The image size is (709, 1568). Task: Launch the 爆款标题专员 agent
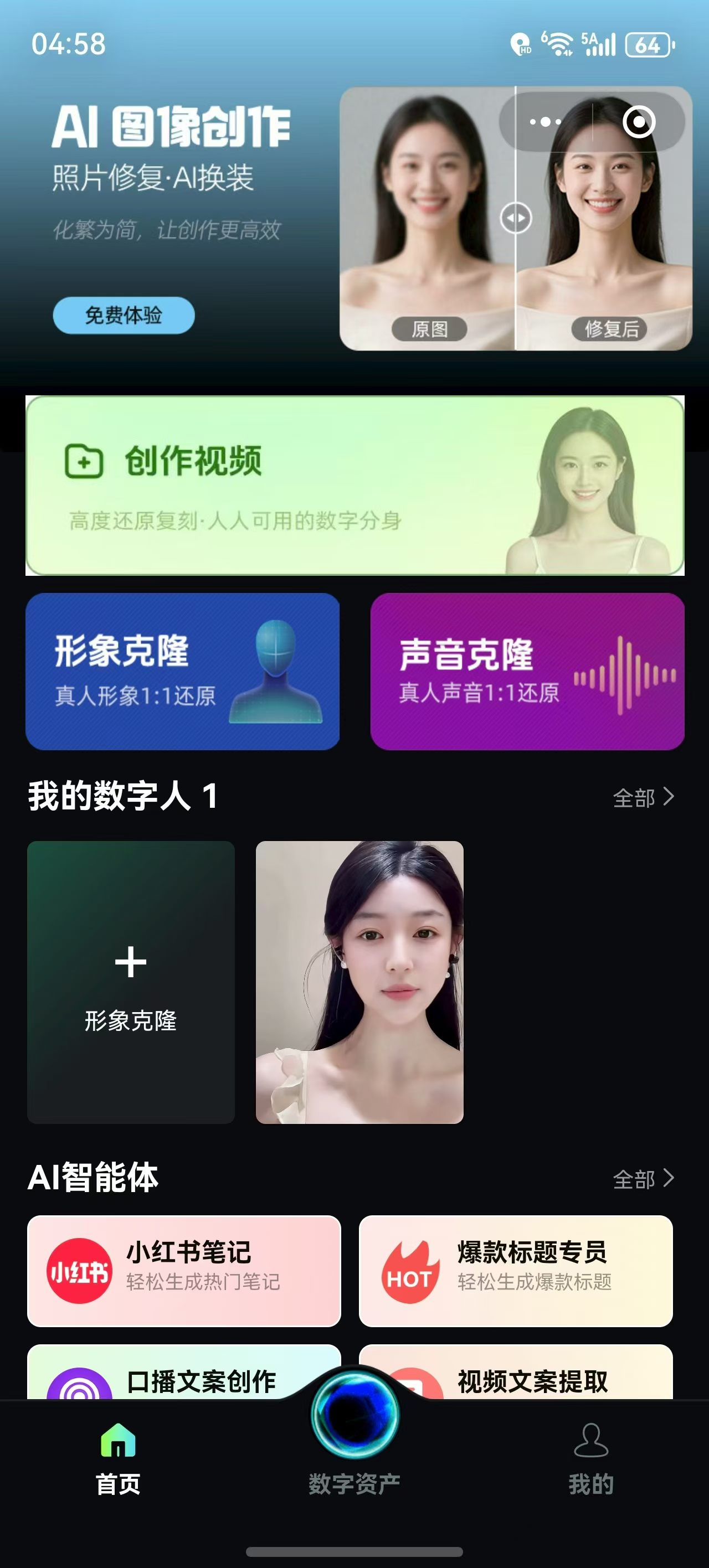(x=515, y=1271)
